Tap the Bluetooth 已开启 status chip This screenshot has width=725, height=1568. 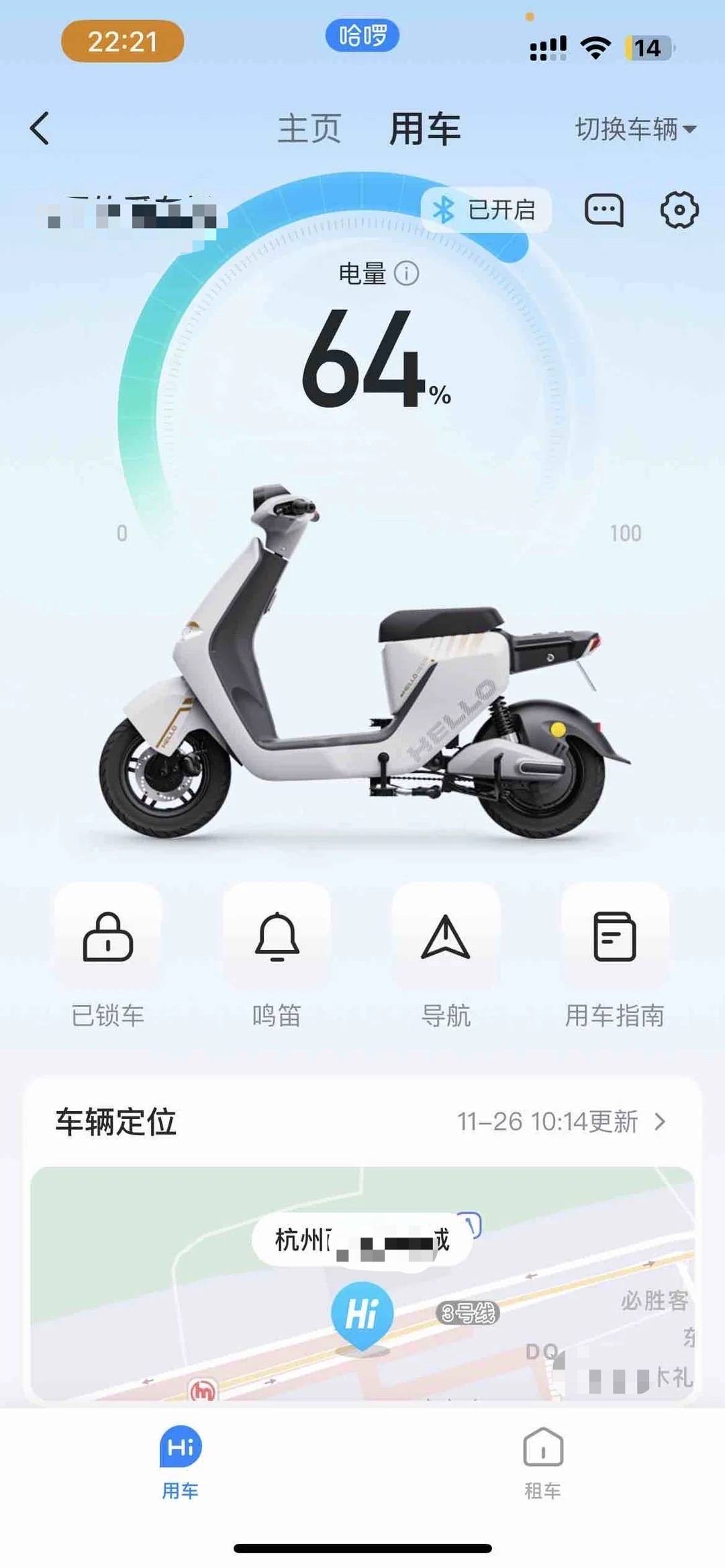click(x=486, y=210)
